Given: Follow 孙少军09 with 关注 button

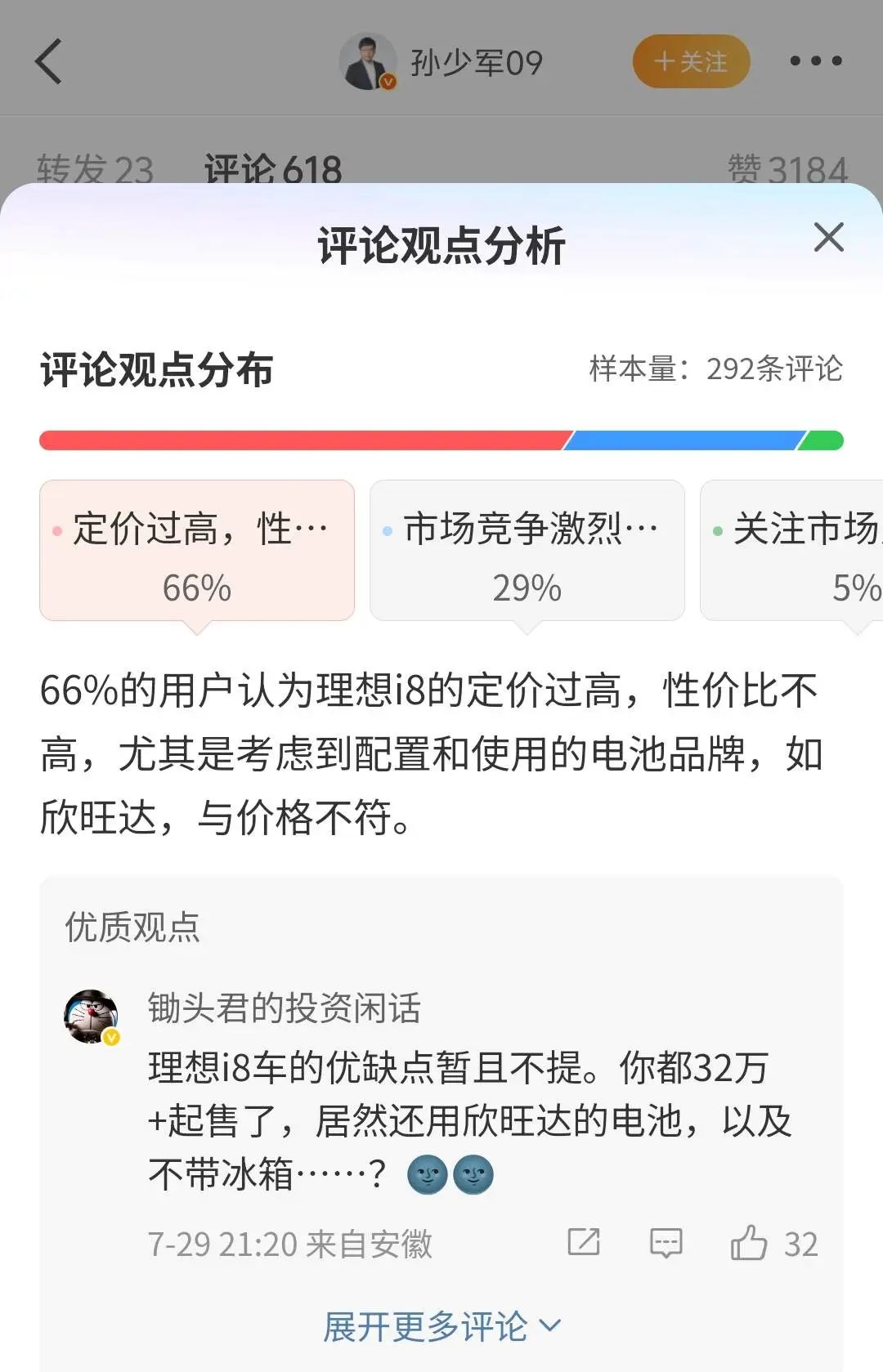Looking at the screenshot, I should click(x=691, y=61).
